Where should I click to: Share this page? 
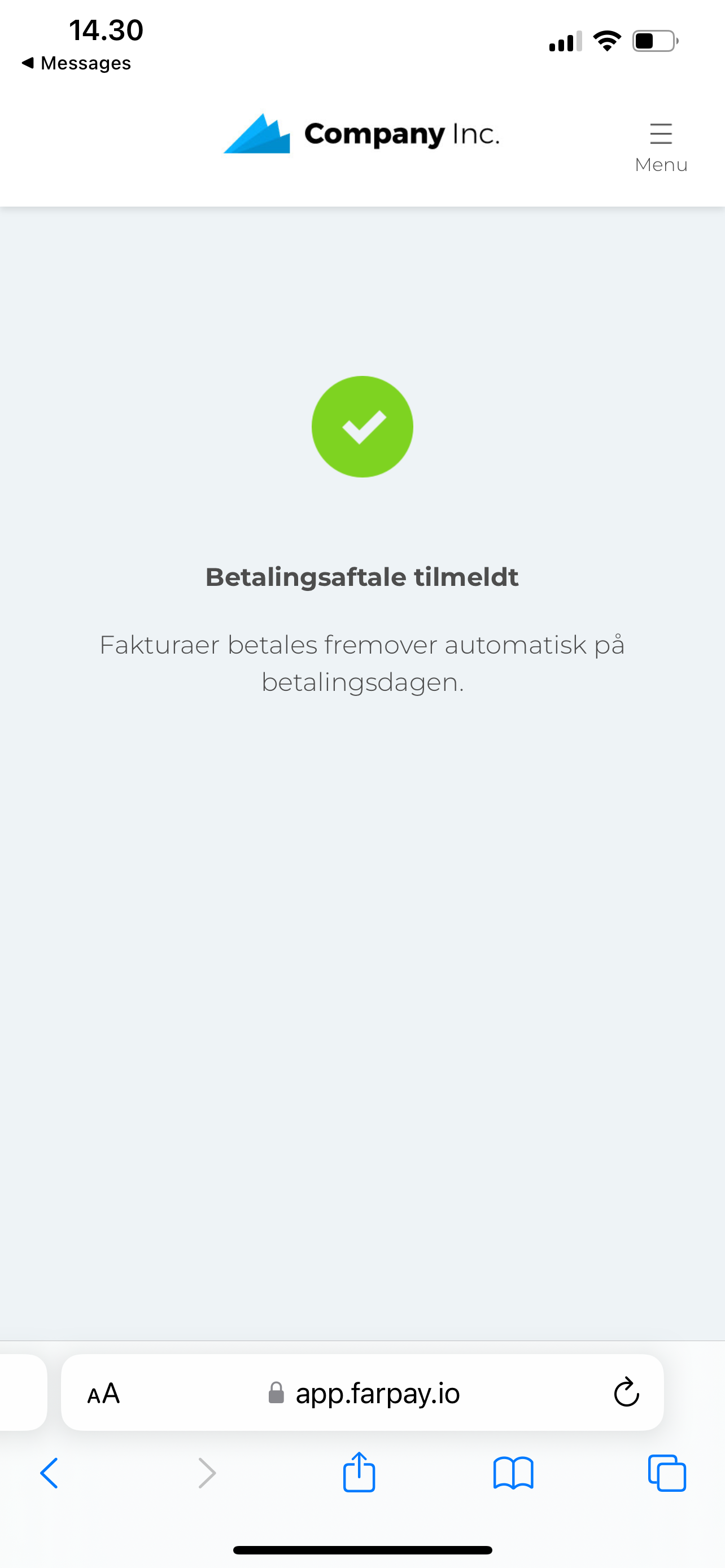pyautogui.click(x=359, y=1472)
